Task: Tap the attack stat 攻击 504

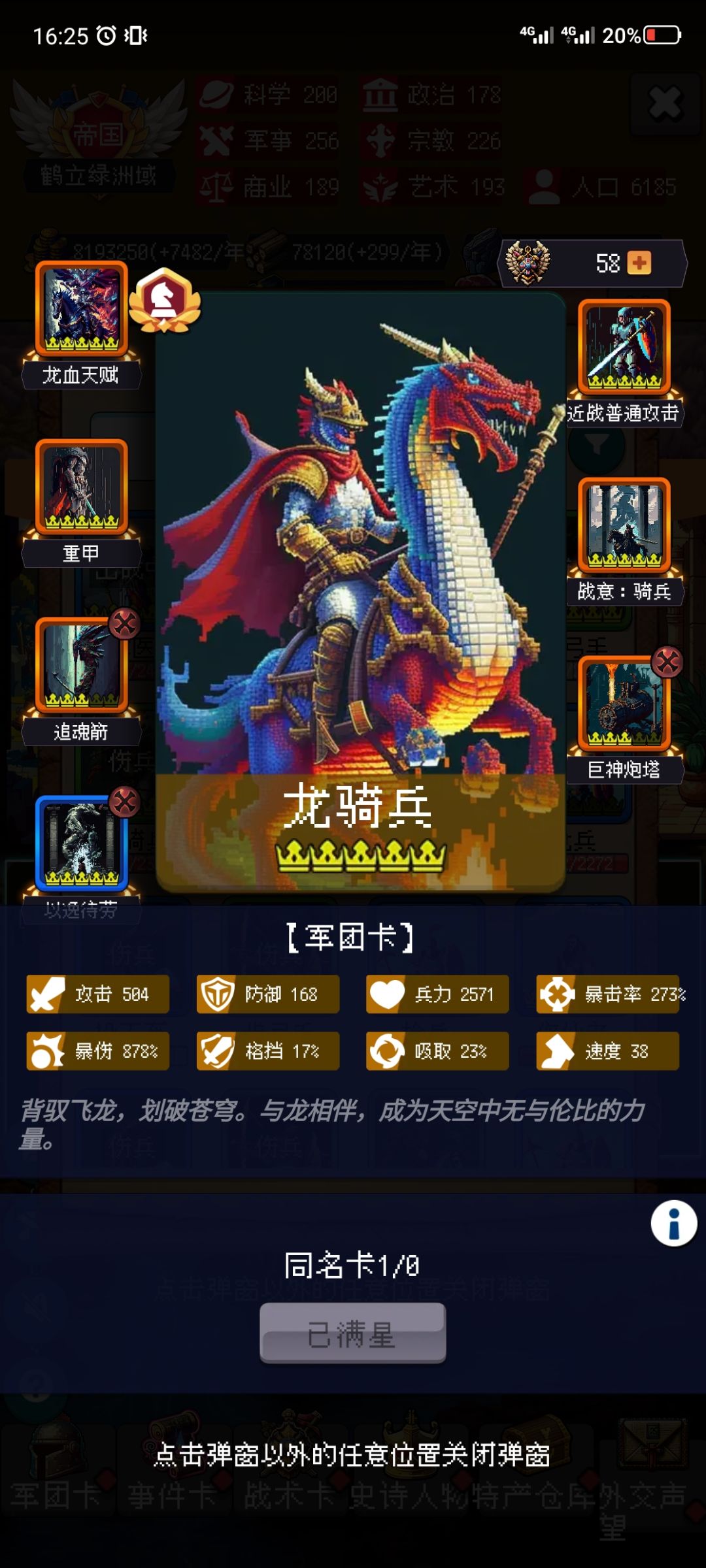Action: coord(97,993)
